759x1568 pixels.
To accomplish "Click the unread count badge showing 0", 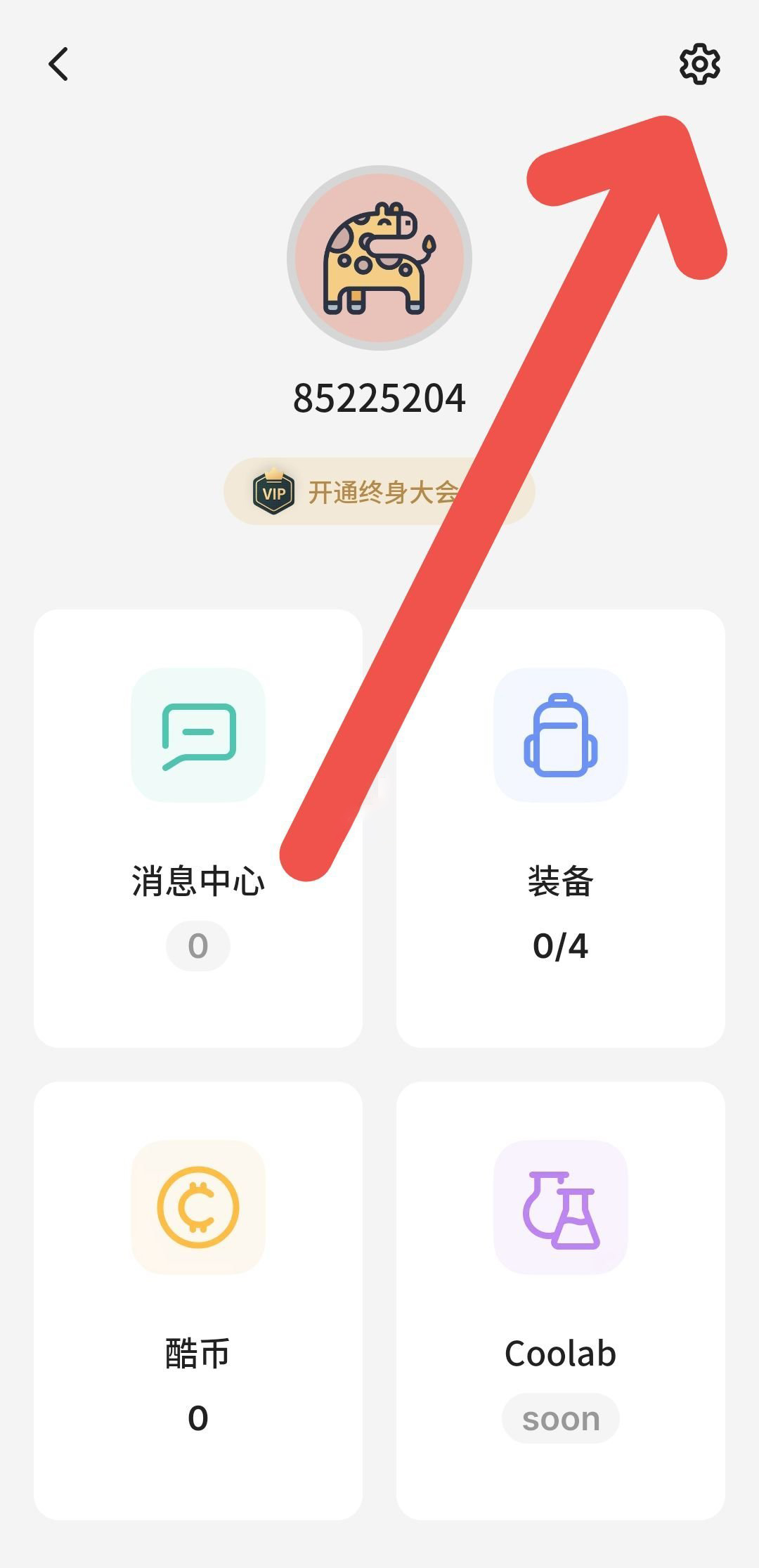I will (198, 945).
